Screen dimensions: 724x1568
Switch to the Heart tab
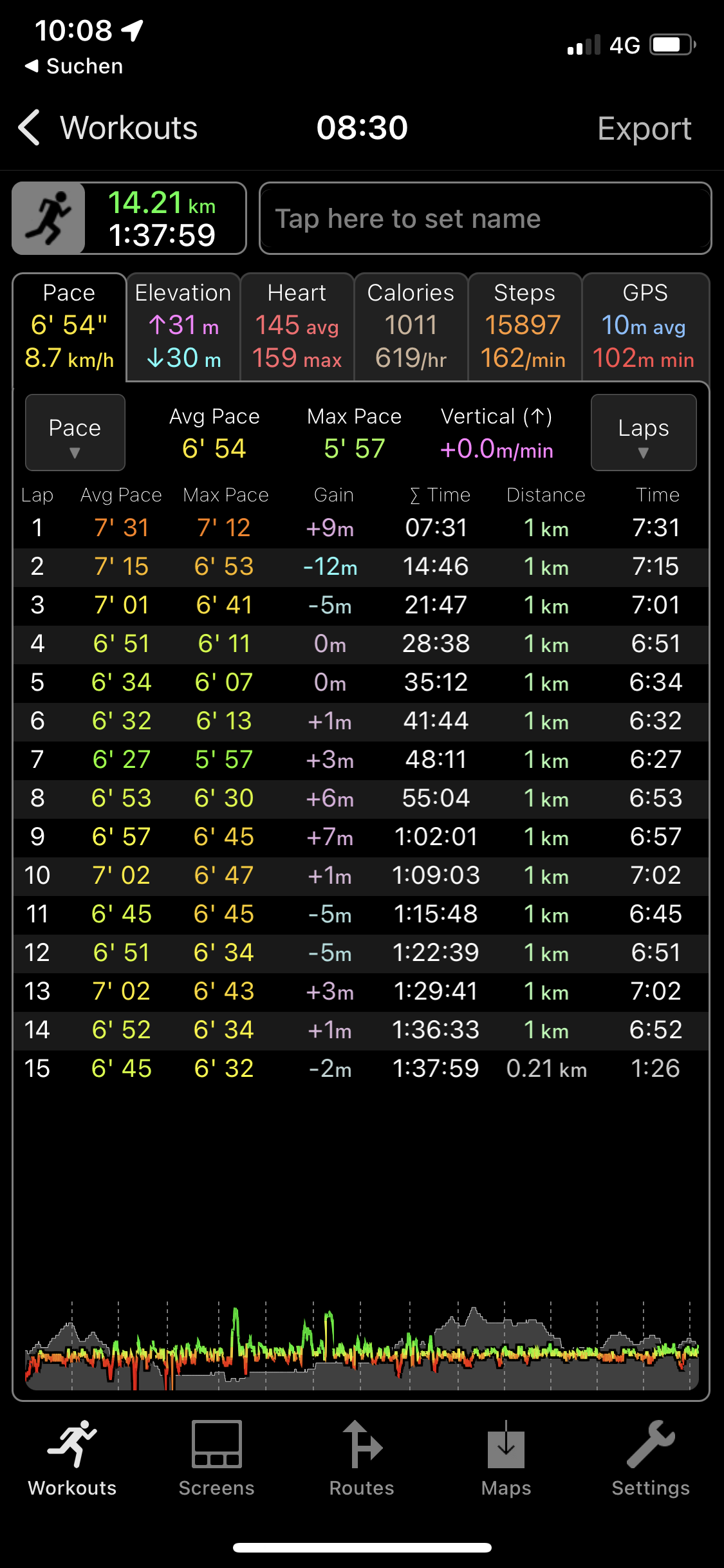297,326
